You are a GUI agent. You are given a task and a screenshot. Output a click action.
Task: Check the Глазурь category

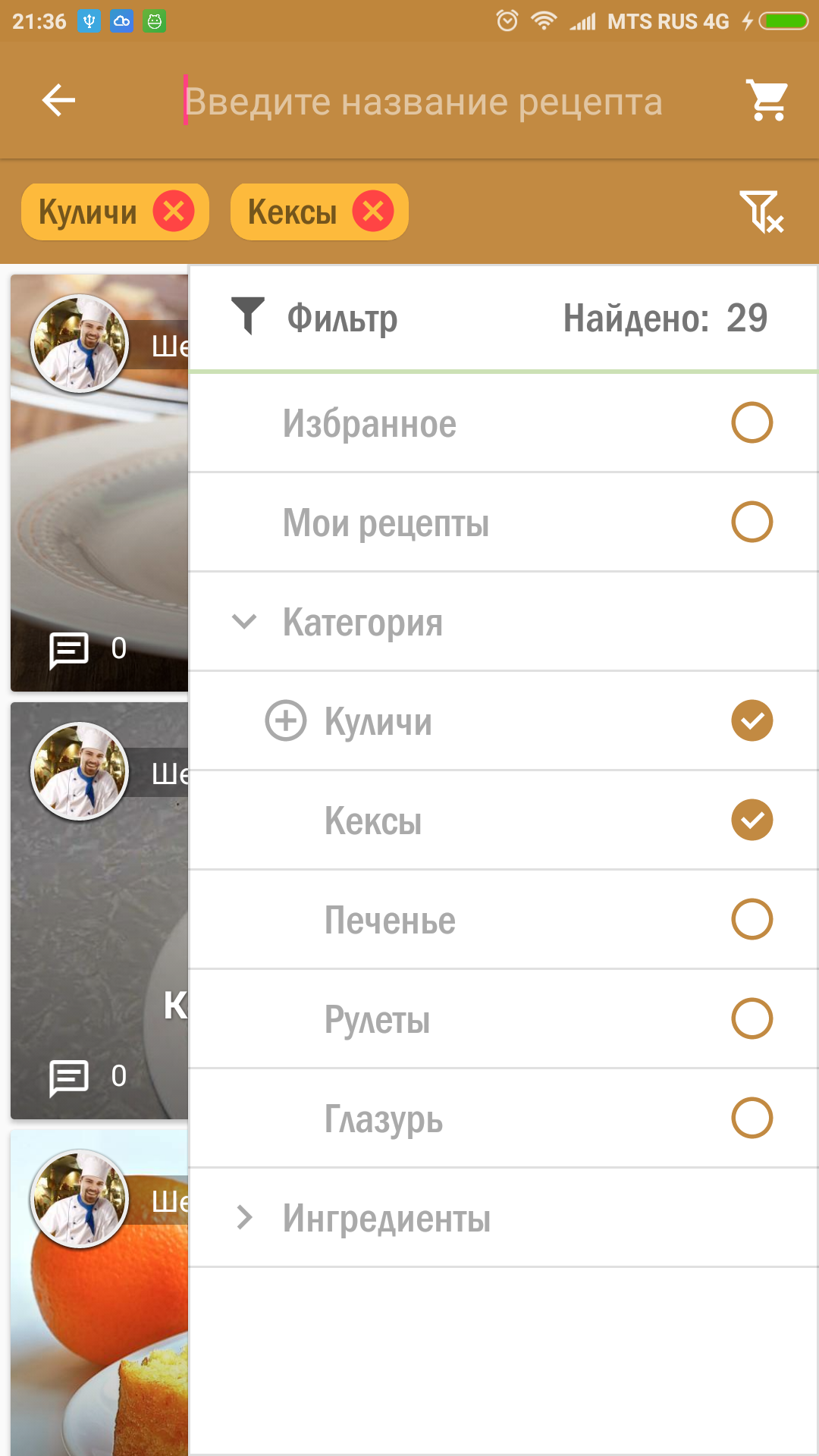click(752, 1118)
